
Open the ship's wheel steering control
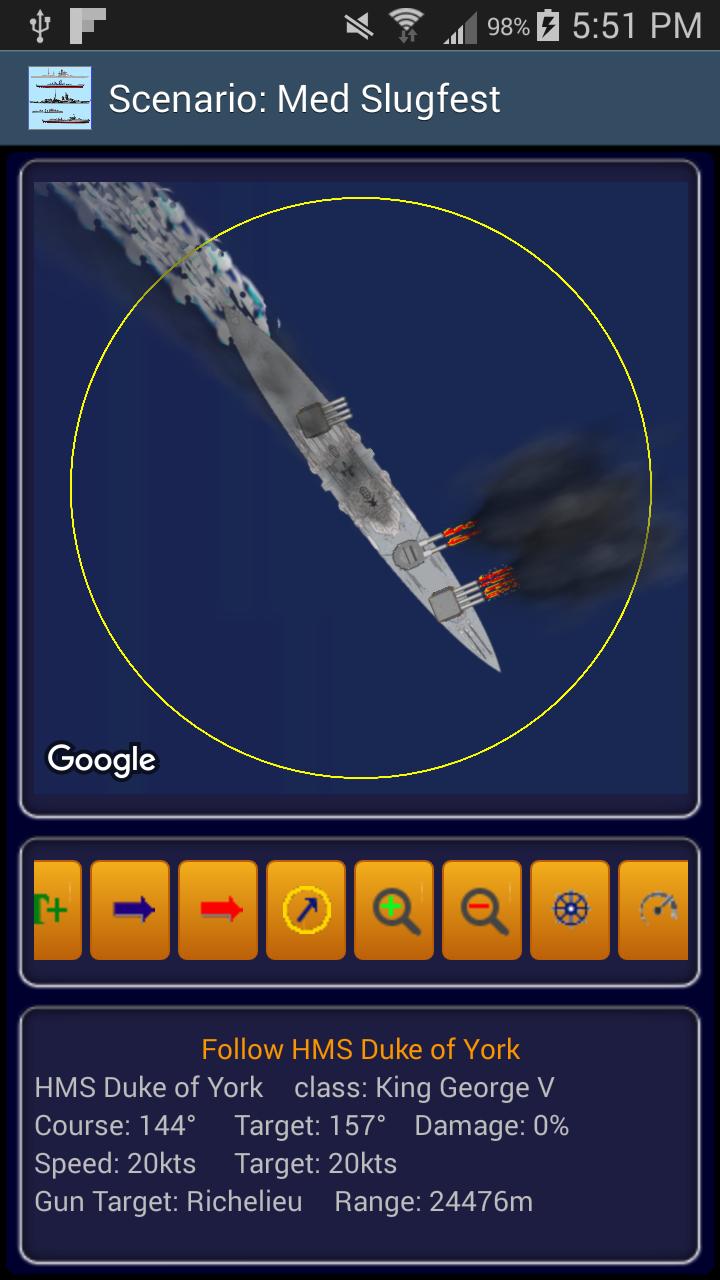tap(570, 910)
